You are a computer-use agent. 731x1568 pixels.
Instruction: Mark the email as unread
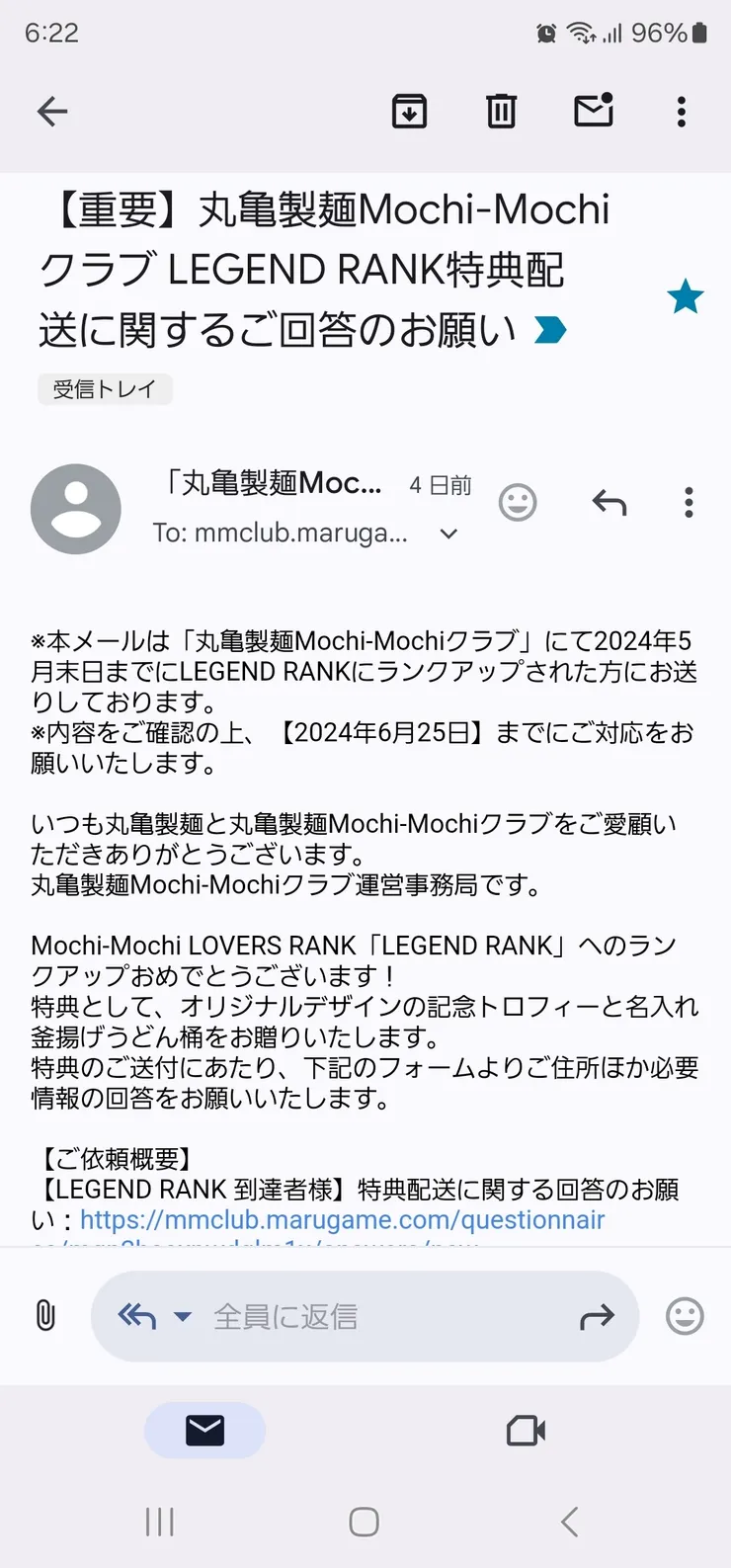pos(593,111)
